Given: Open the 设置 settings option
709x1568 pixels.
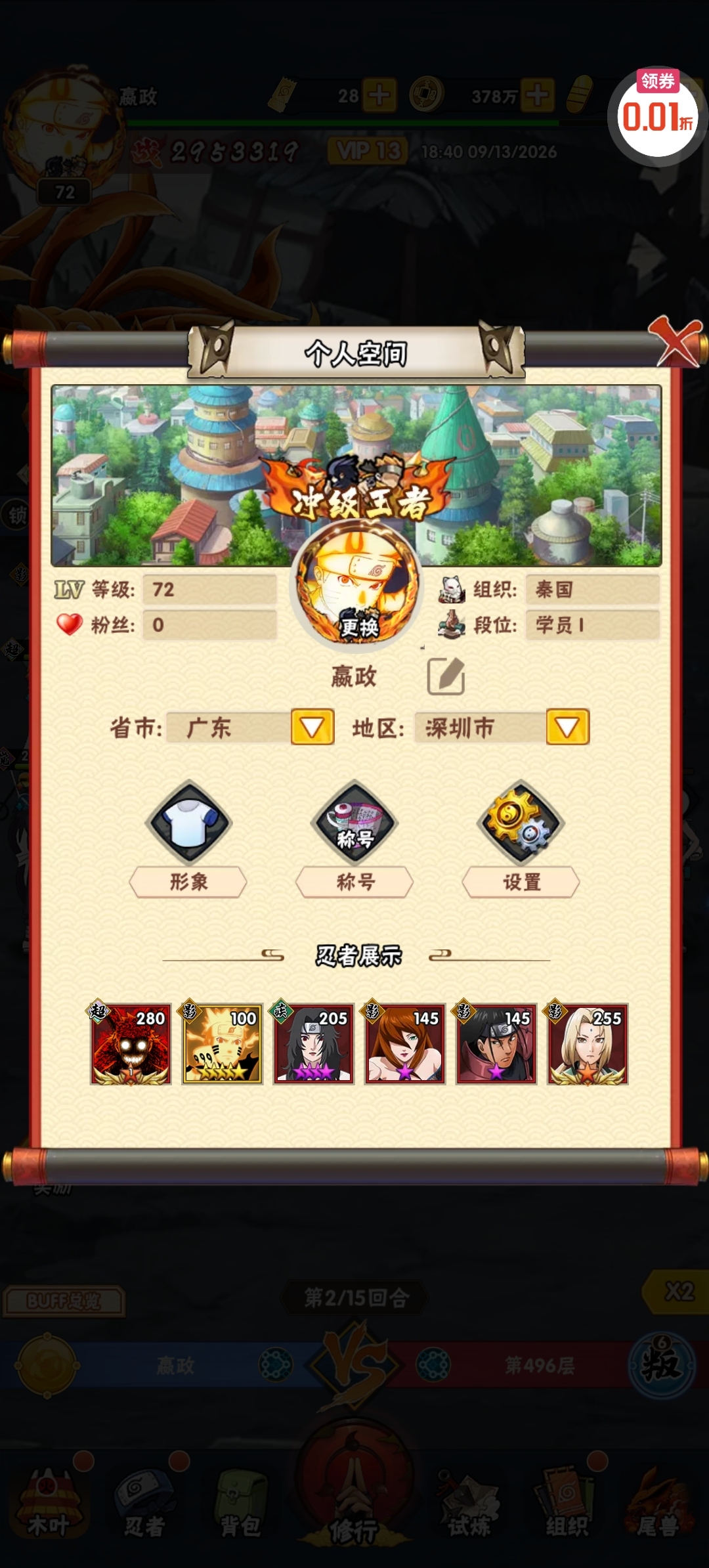Looking at the screenshot, I should pyautogui.click(x=521, y=838).
